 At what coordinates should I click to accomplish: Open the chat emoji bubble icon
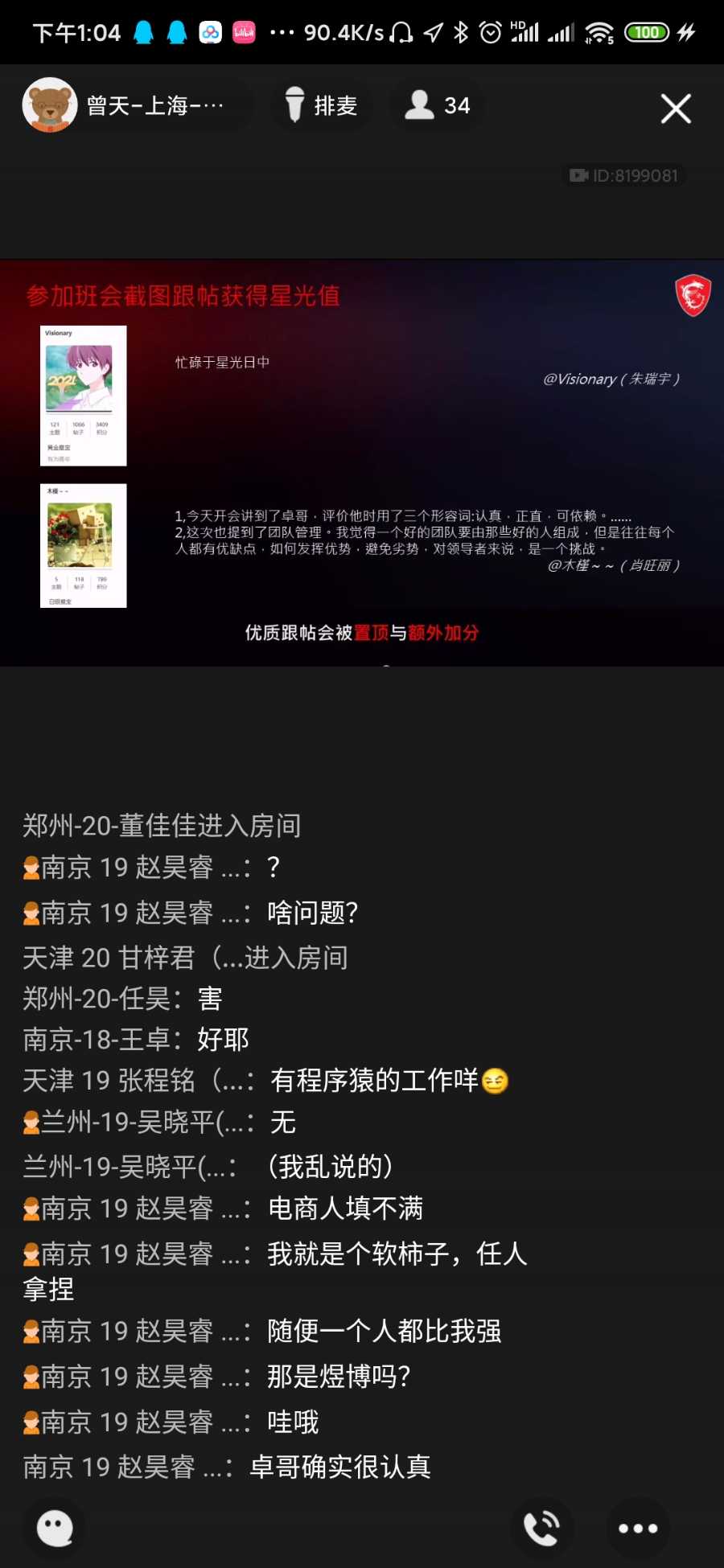coord(56,1528)
